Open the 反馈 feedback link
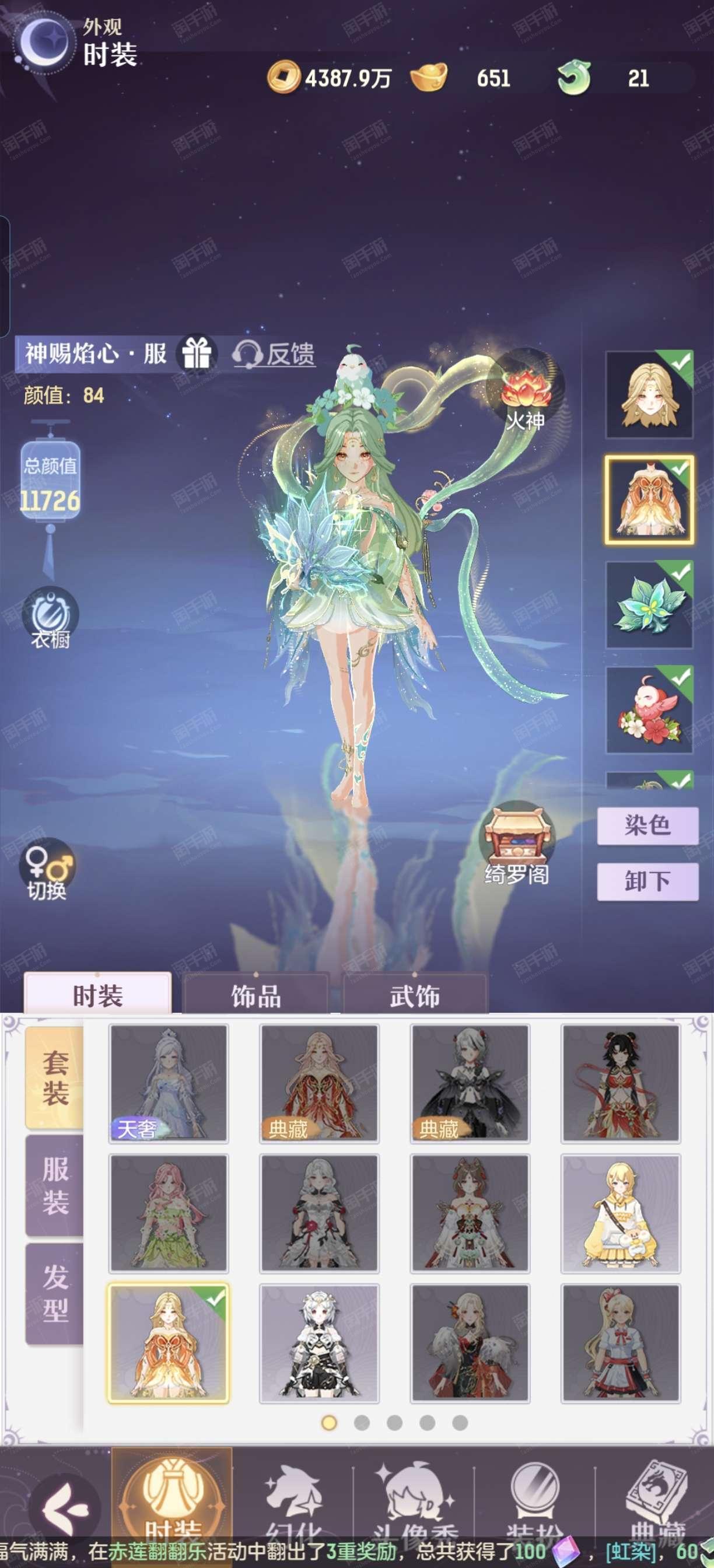Viewport: 714px width, 1568px height. [x=274, y=353]
